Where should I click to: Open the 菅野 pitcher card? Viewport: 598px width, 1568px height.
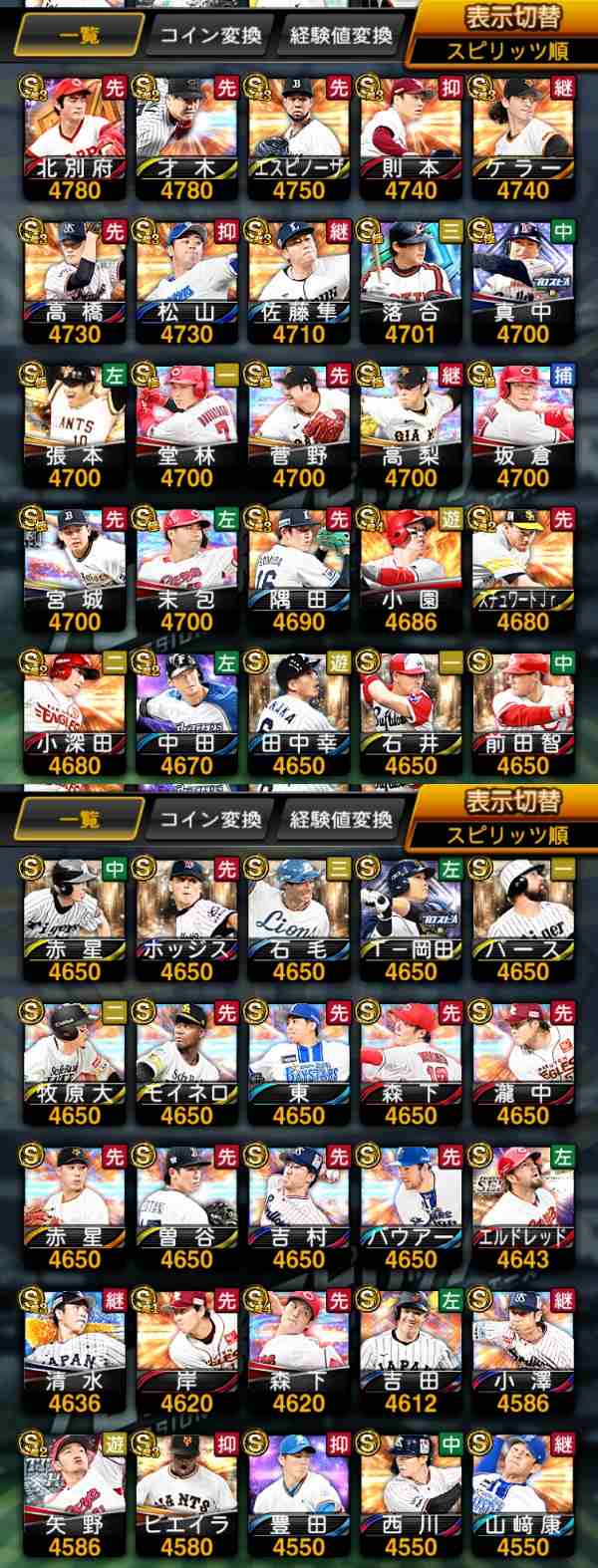click(x=299, y=425)
